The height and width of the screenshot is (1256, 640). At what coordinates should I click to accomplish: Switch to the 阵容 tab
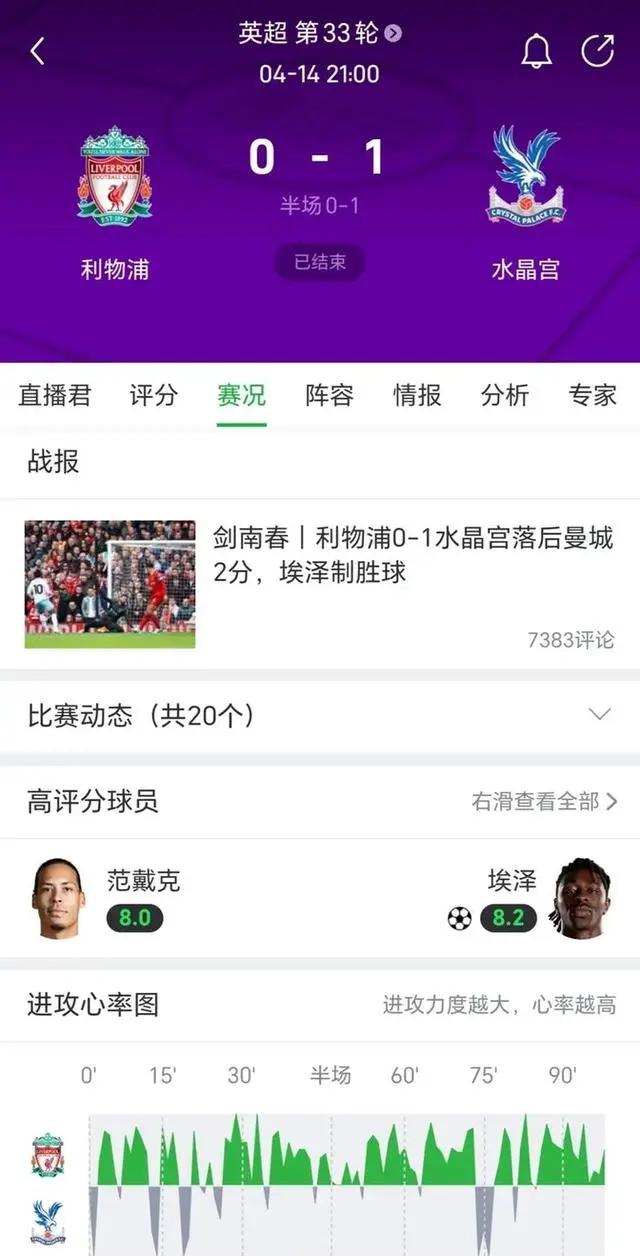pyautogui.click(x=329, y=395)
